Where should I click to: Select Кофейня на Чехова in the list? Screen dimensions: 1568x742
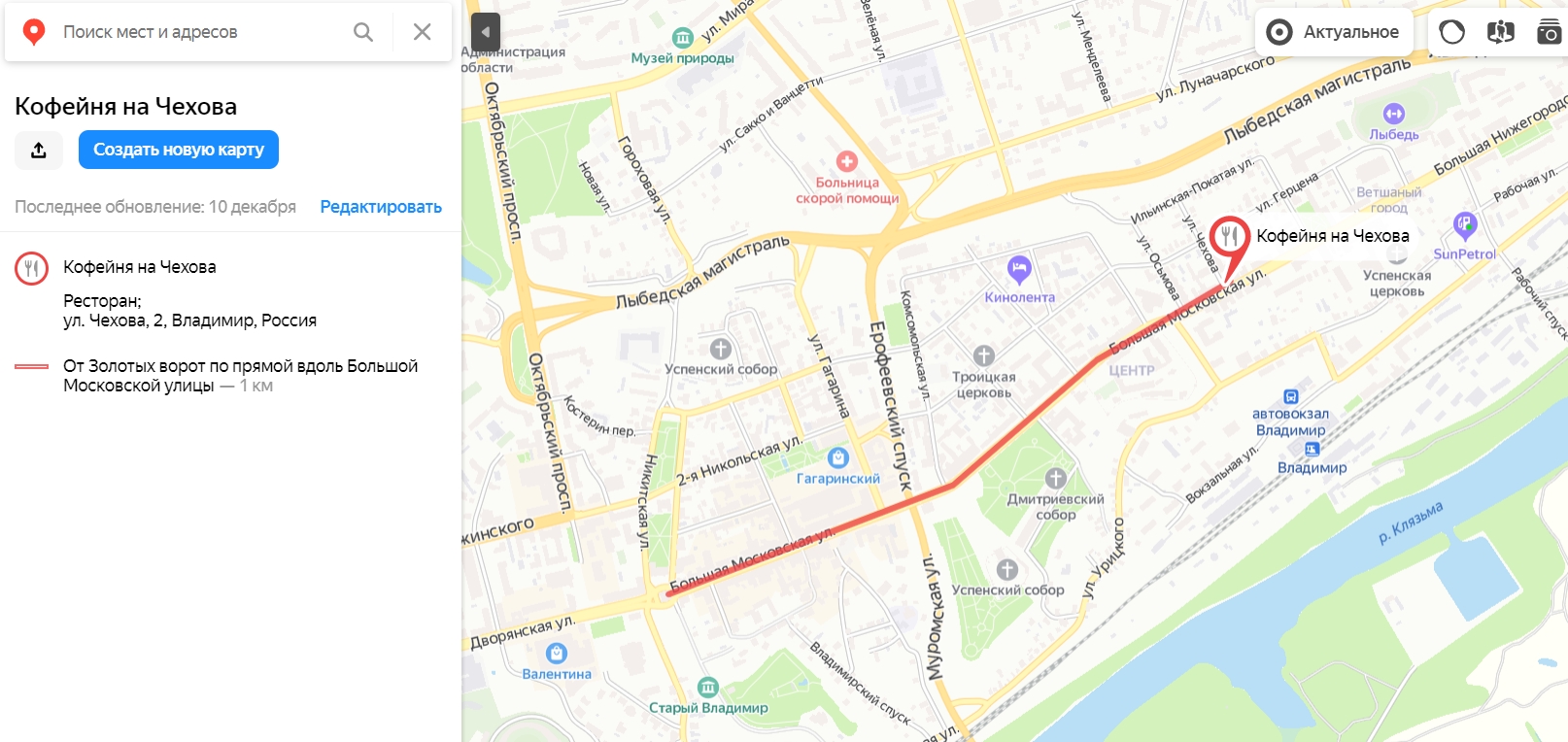click(x=139, y=267)
